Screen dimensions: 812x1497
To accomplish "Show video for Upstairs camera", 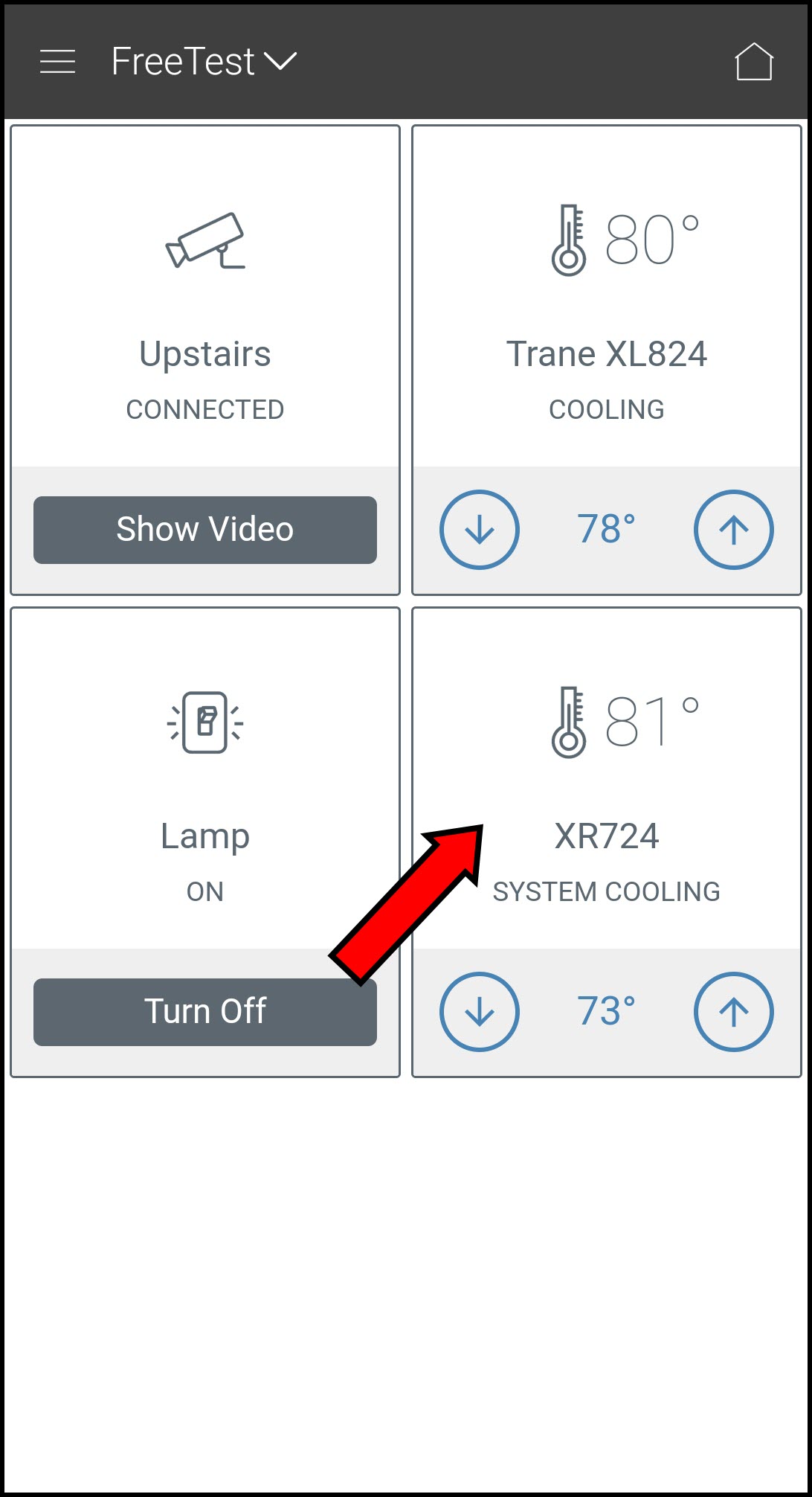I will tap(205, 530).
